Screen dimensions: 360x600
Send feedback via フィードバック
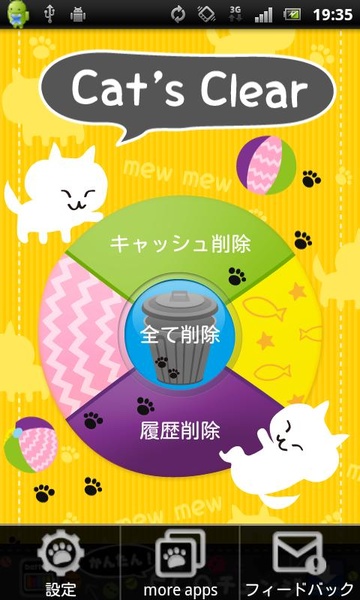[300, 563]
